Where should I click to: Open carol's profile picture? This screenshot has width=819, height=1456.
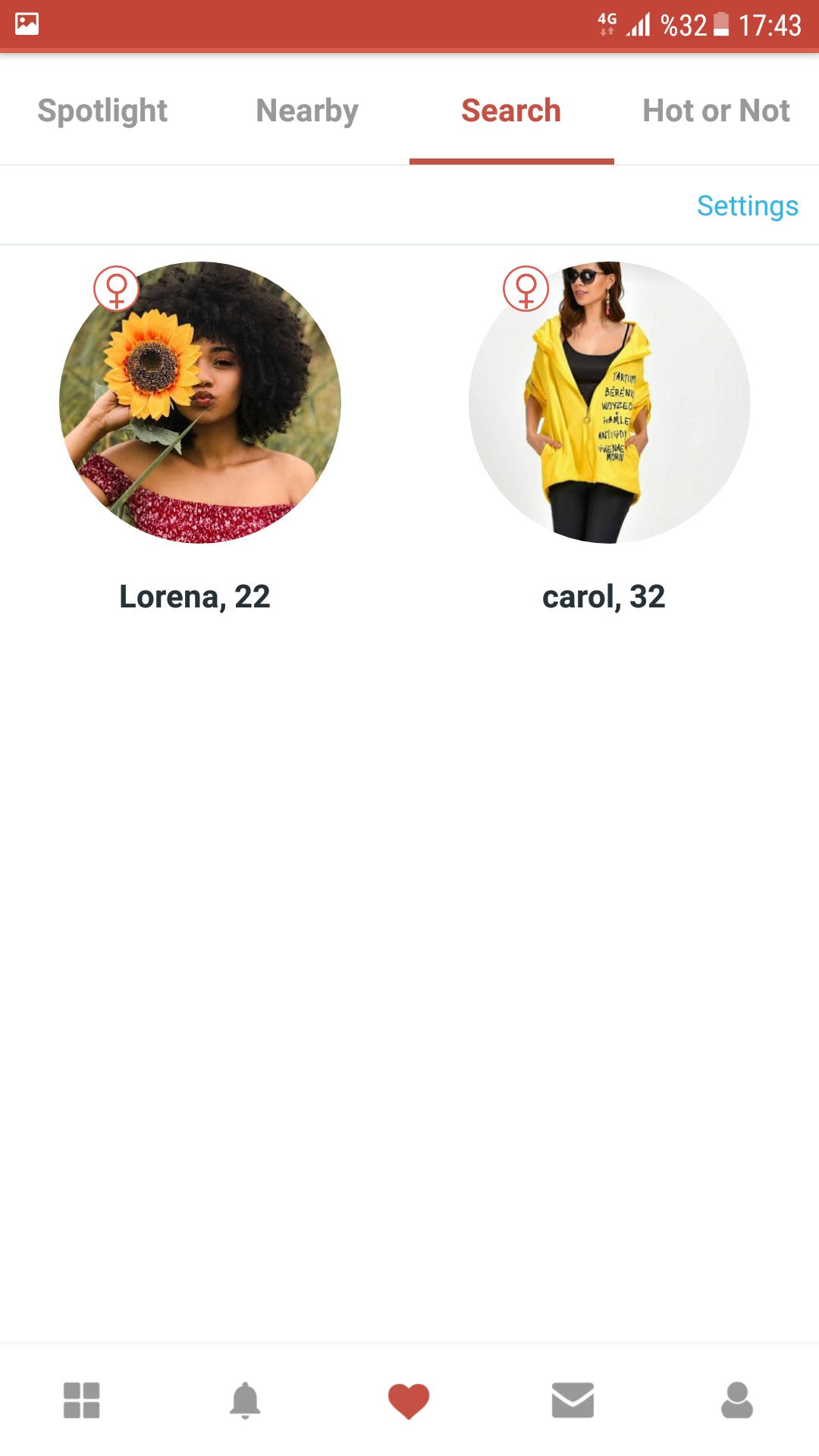click(610, 403)
